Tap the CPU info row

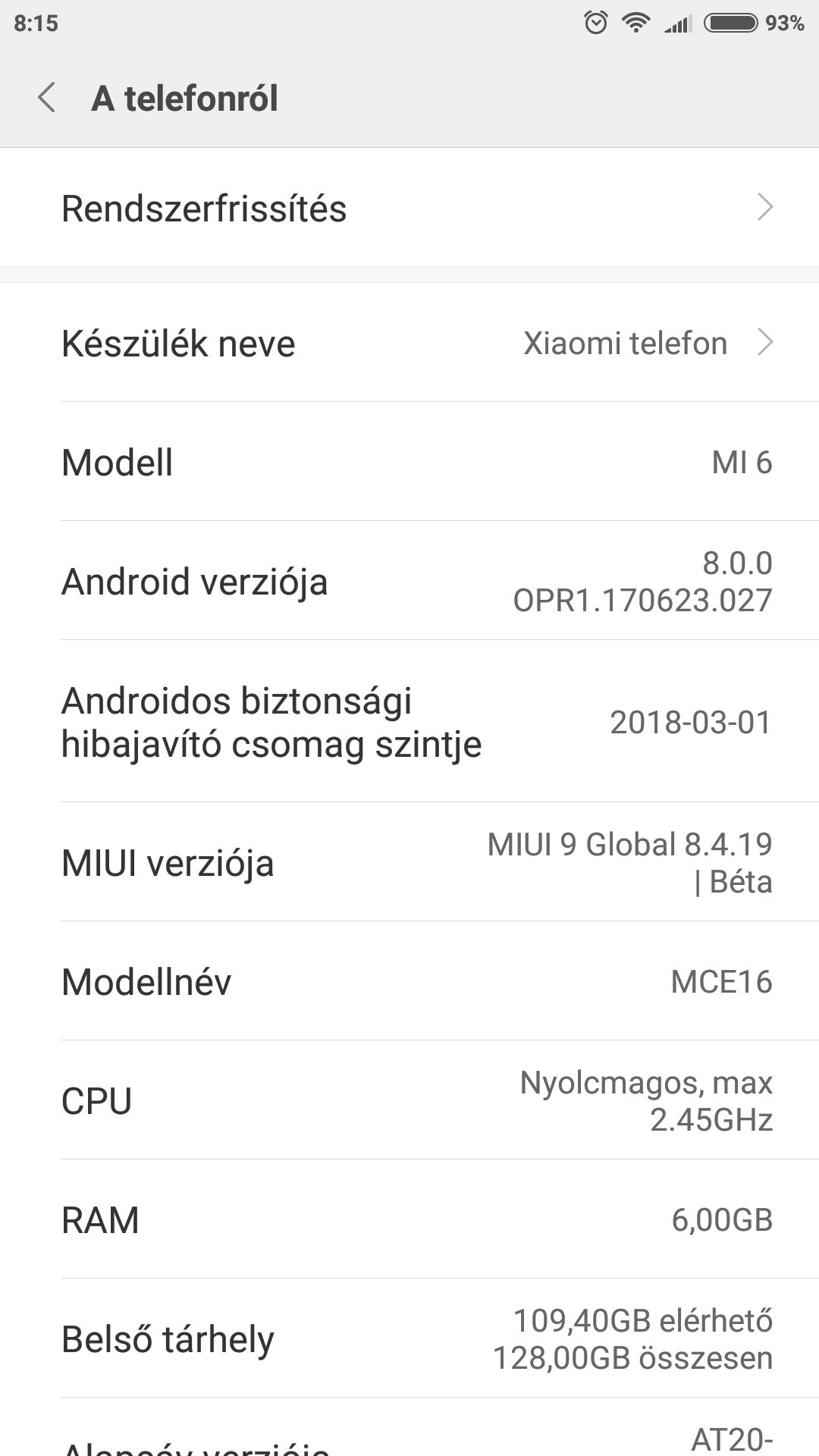click(x=409, y=1100)
